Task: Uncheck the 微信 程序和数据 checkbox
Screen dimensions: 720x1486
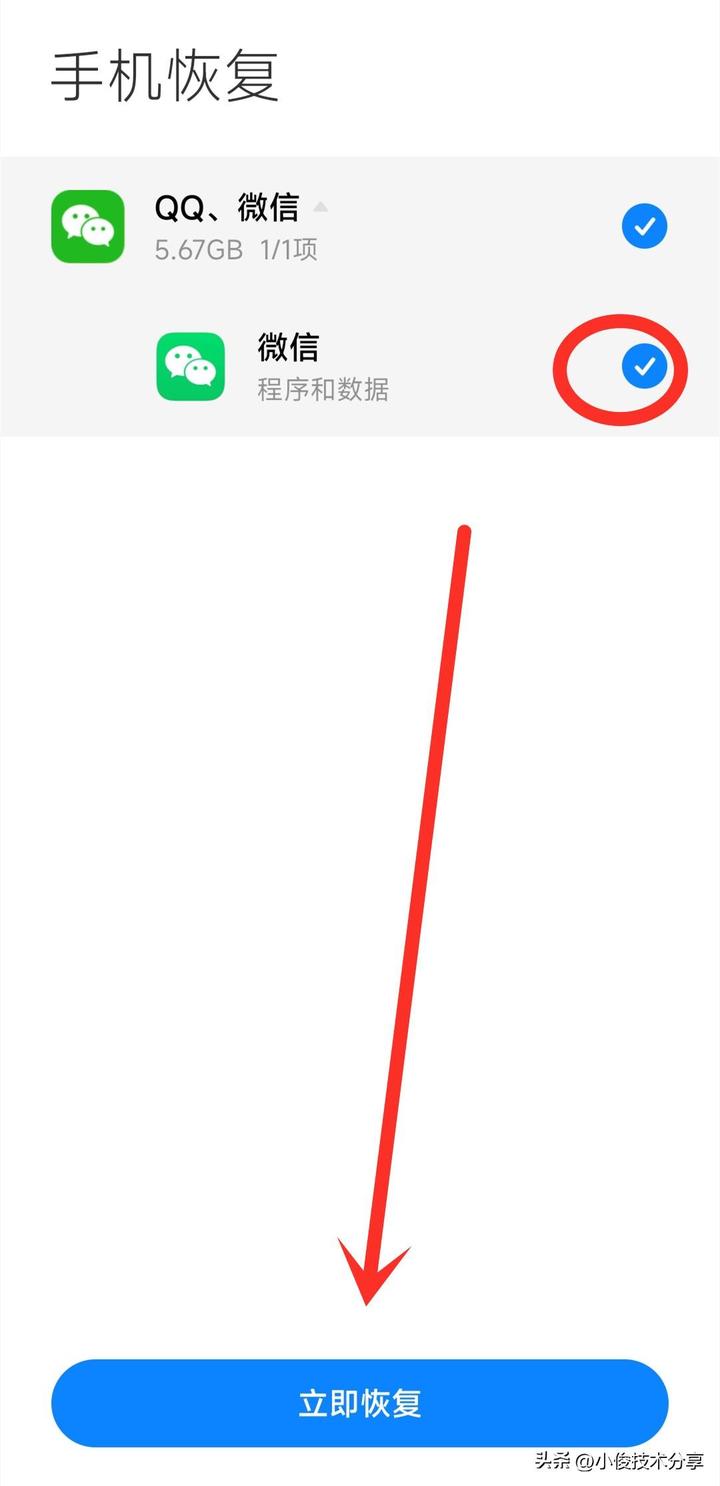Action: (644, 368)
